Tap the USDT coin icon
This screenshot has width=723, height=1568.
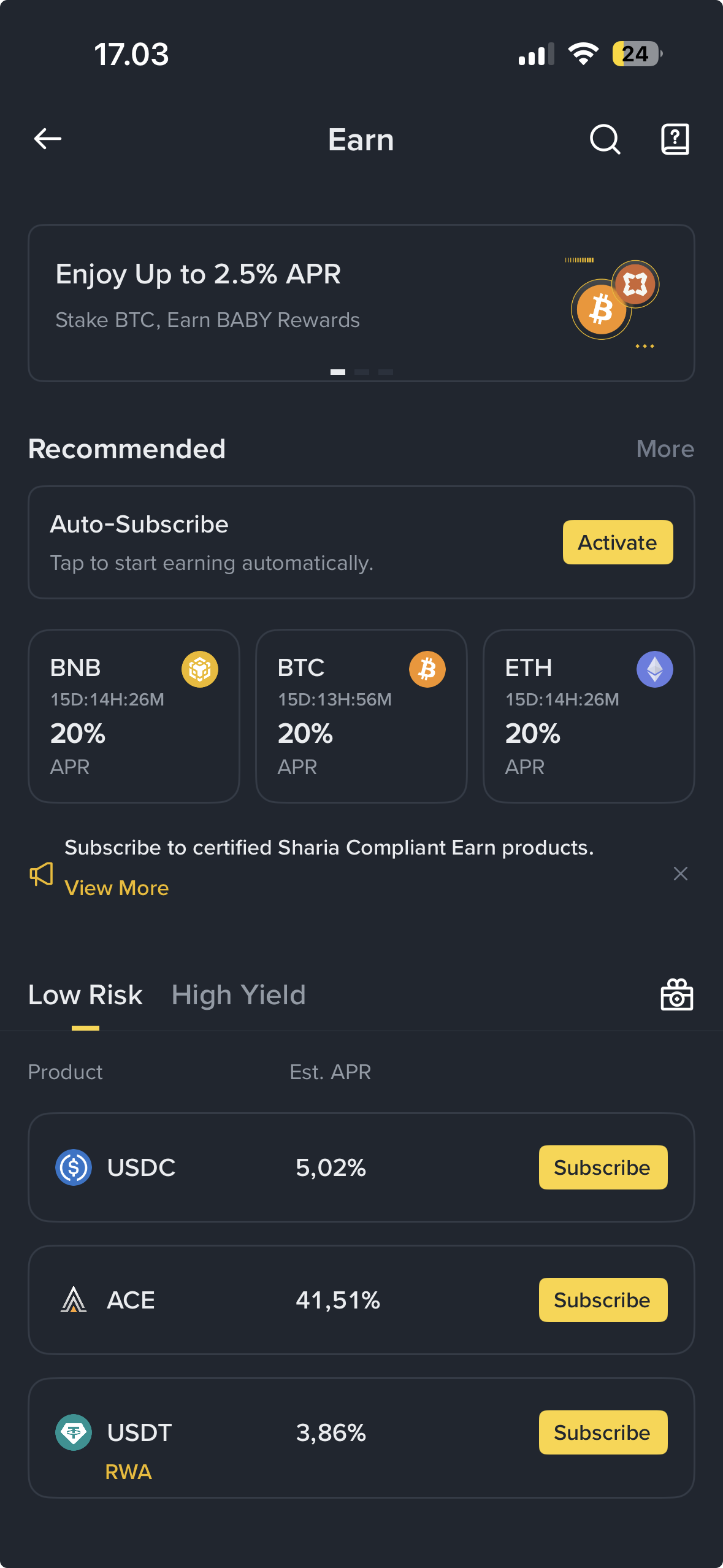[x=73, y=1432]
